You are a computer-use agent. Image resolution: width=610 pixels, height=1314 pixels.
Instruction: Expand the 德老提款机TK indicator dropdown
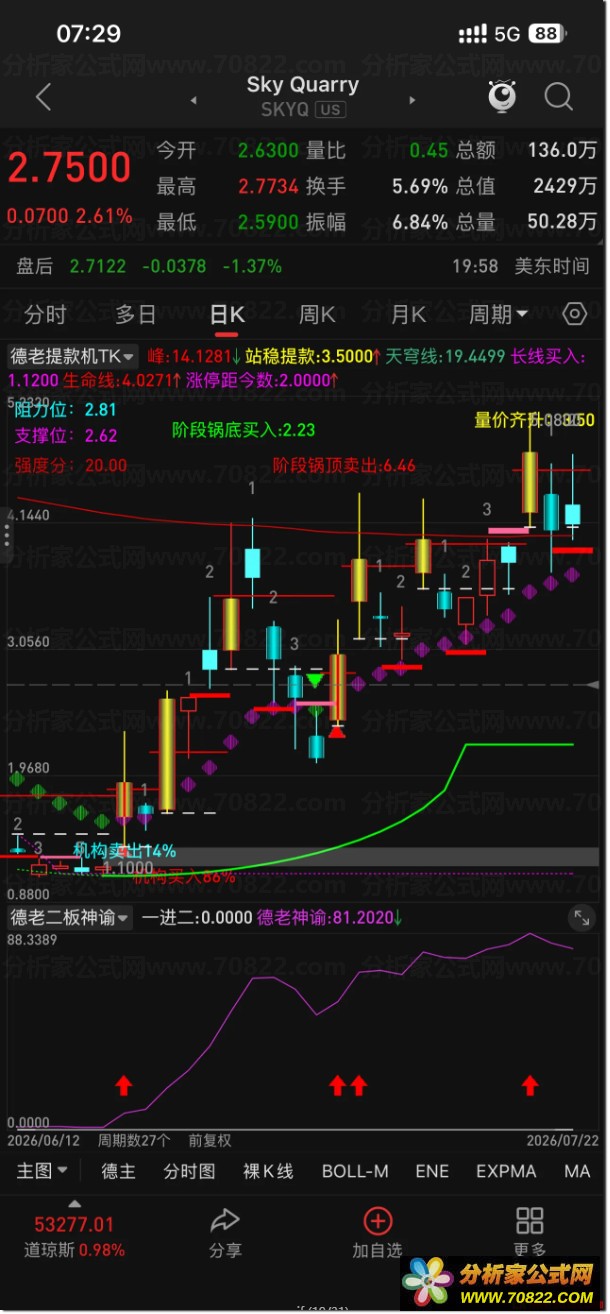coord(73,355)
